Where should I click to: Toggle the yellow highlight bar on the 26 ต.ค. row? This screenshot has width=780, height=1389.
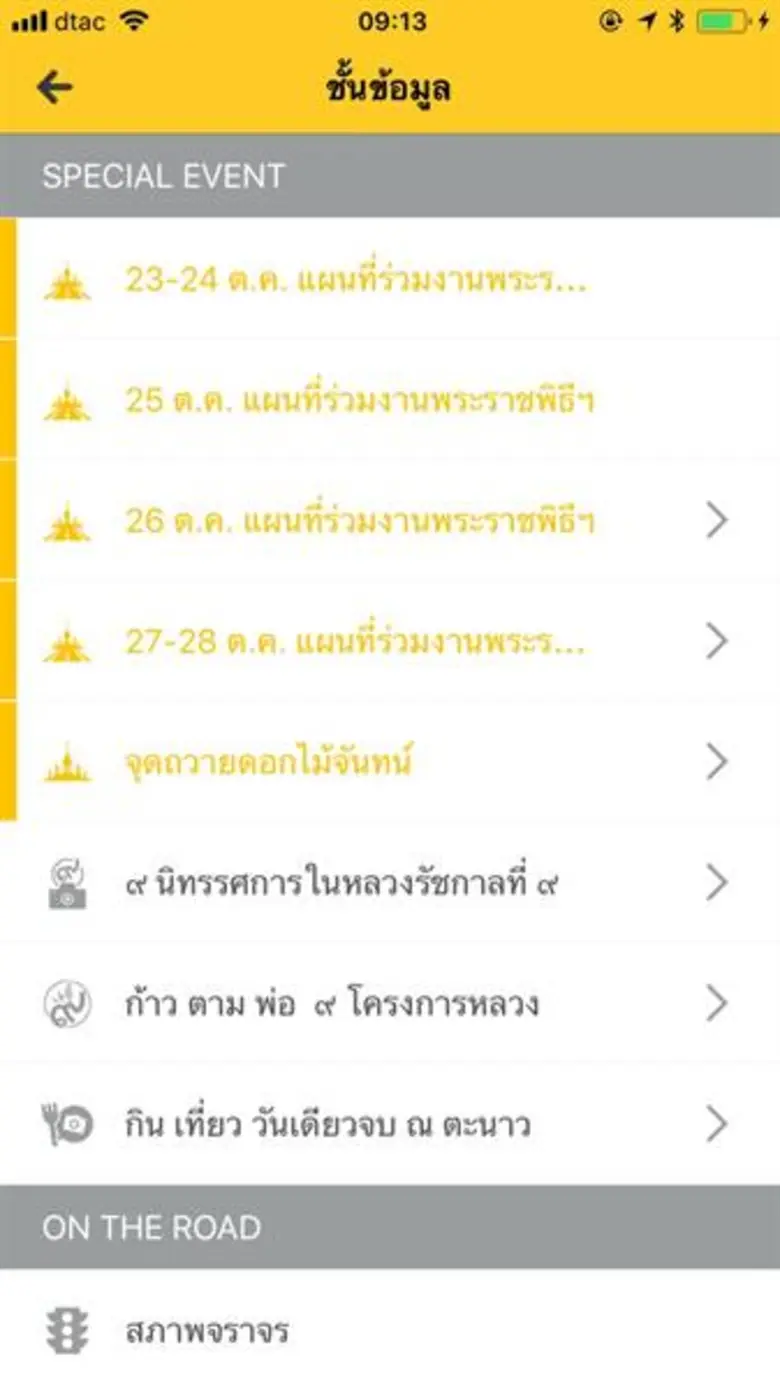click(x=7, y=520)
